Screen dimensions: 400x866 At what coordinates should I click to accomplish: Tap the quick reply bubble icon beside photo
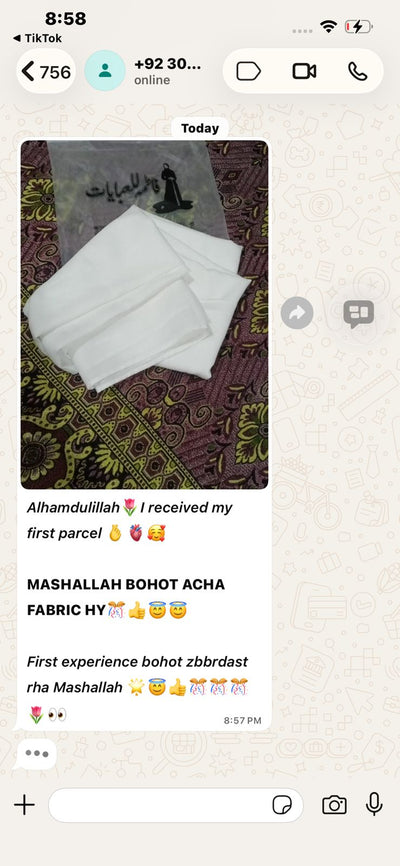359,314
